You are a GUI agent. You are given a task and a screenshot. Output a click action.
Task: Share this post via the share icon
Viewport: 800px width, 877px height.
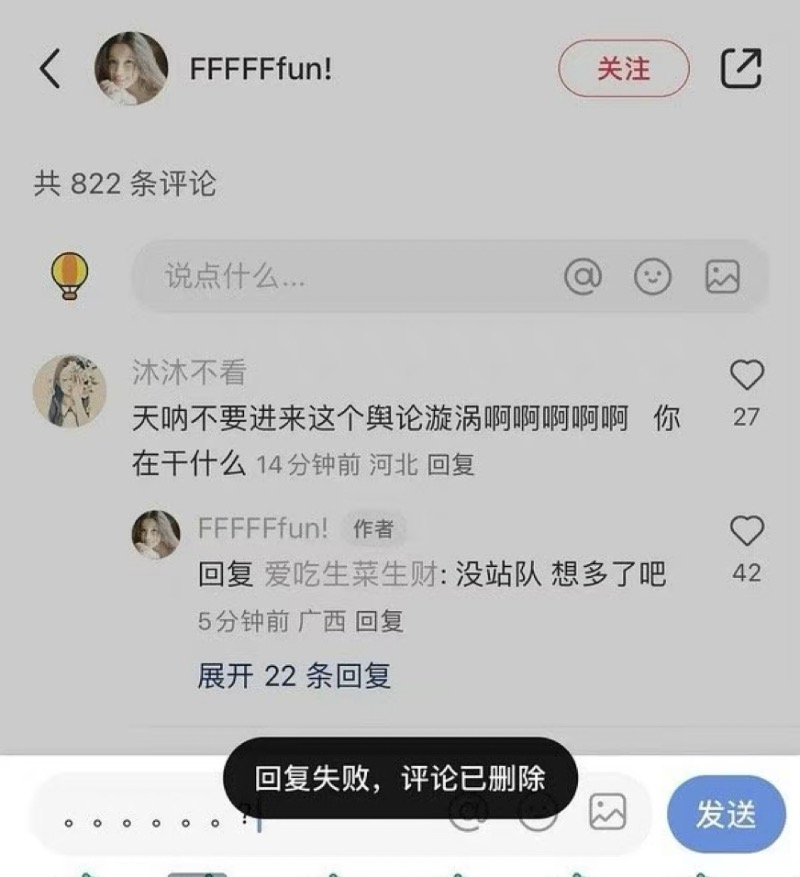click(741, 69)
